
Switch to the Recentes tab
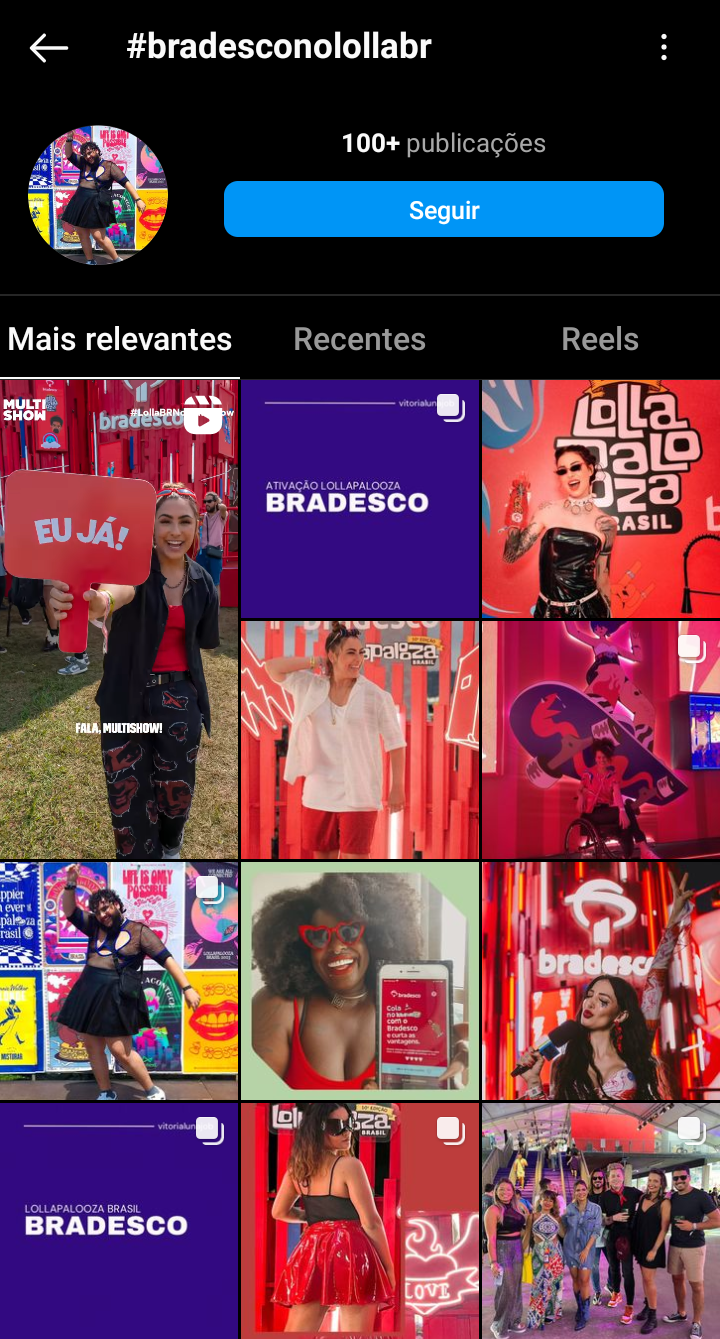(359, 339)
